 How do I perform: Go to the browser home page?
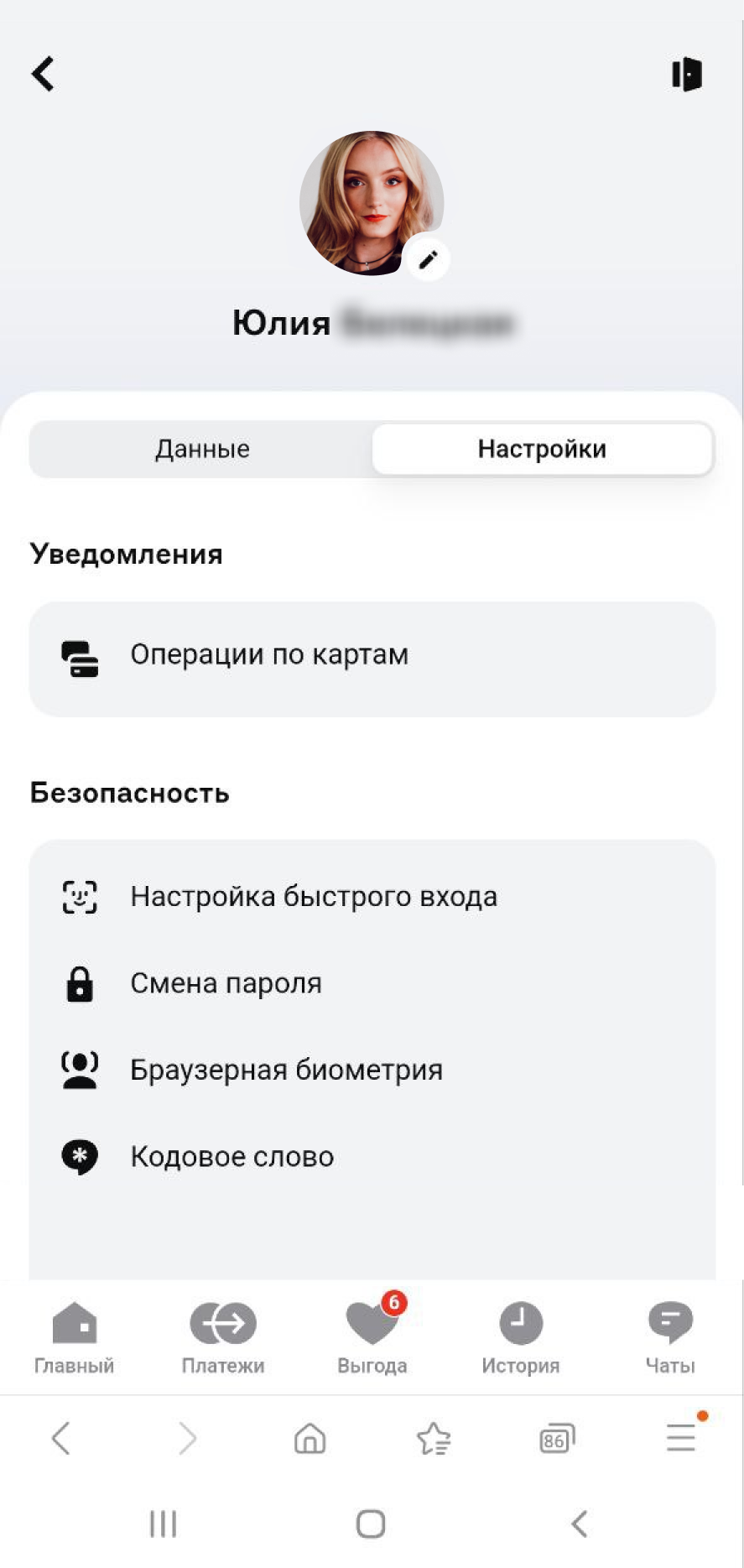[x=310, y=1439]
